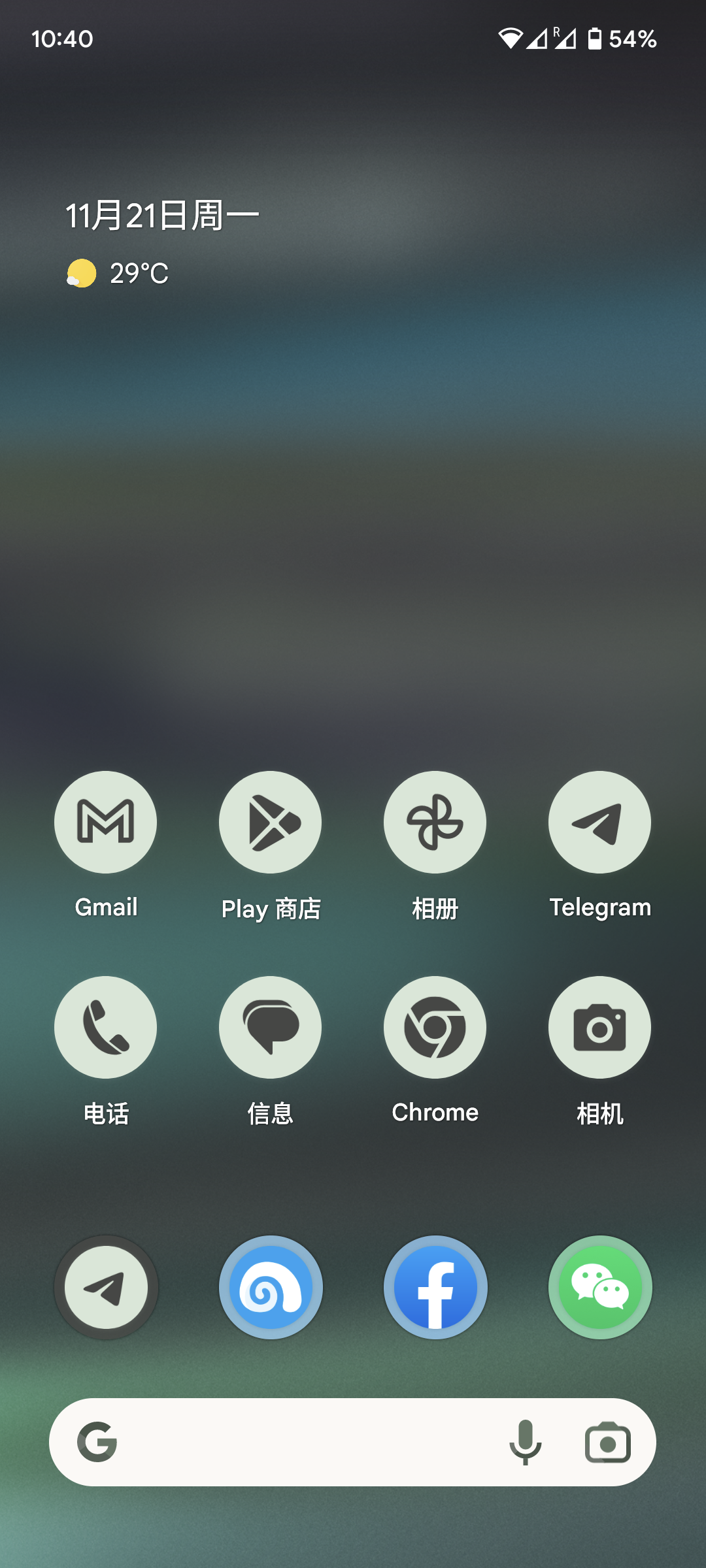Open the 电话 phone app

tap(105, 1027)
